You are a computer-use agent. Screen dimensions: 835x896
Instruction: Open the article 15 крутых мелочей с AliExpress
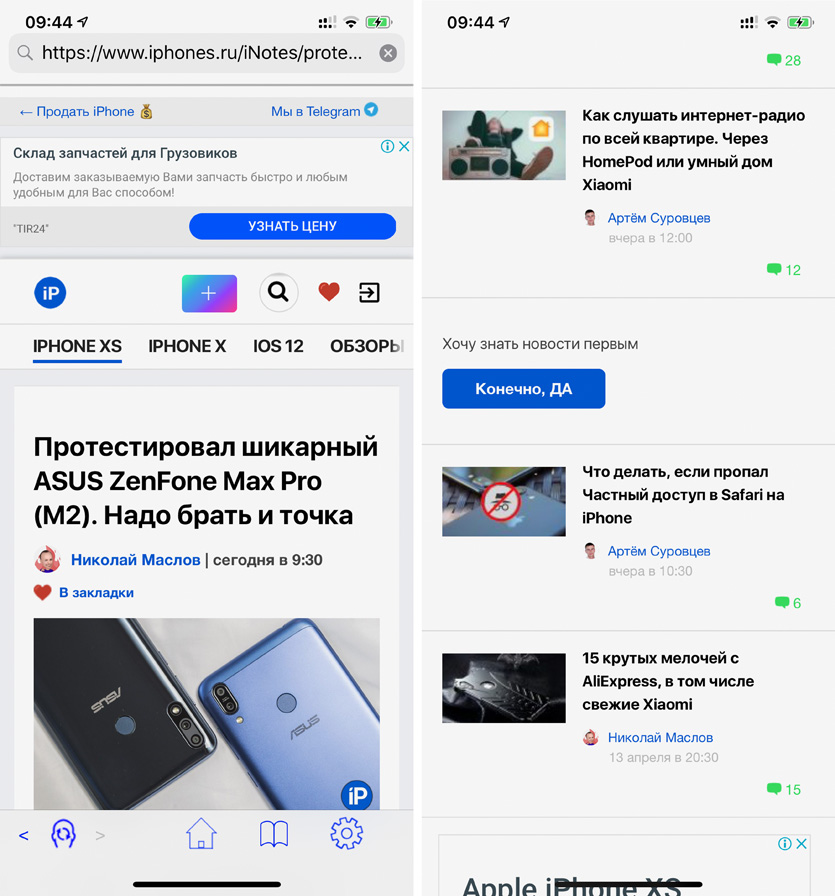pyautogui.click(x=668, y=681)
